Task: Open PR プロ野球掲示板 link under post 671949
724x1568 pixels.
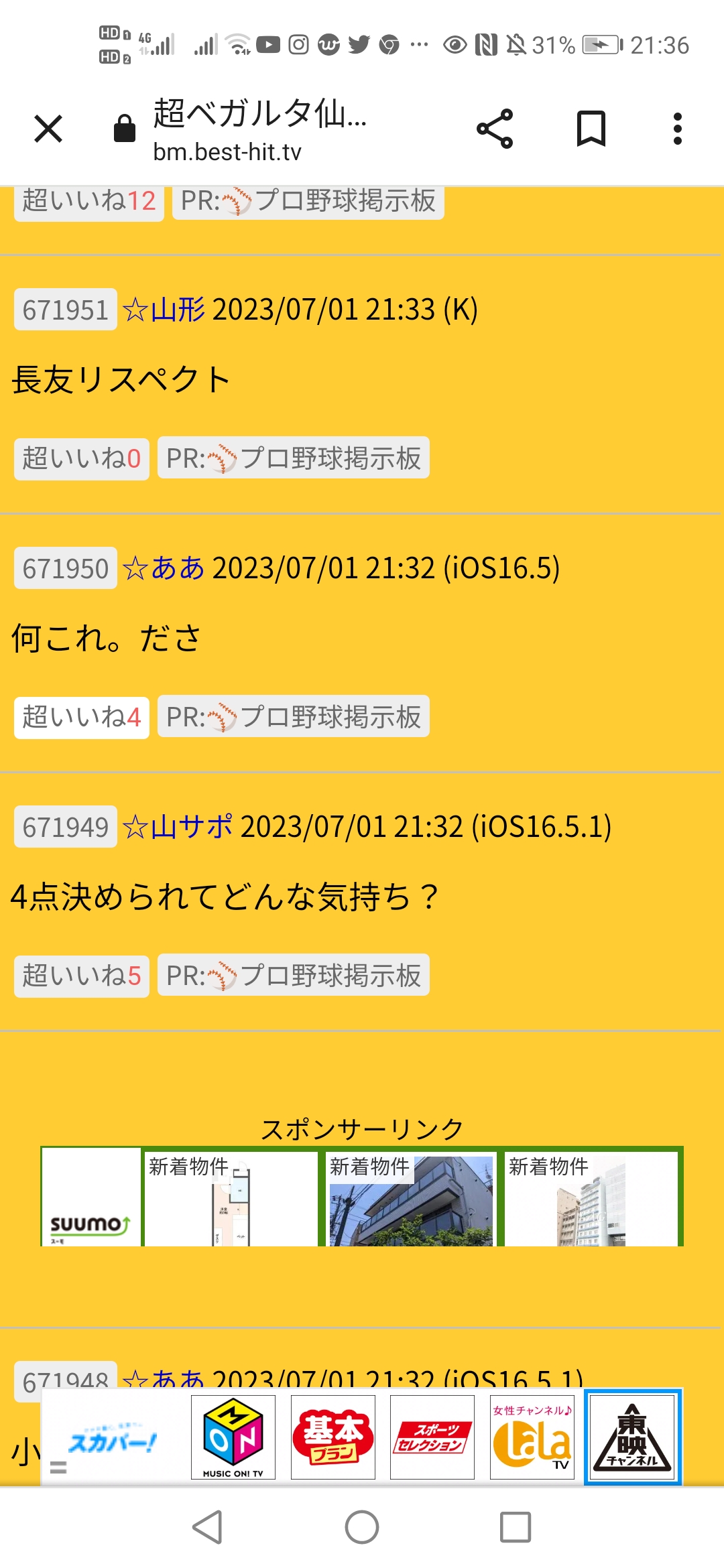Action: [294, 976]
